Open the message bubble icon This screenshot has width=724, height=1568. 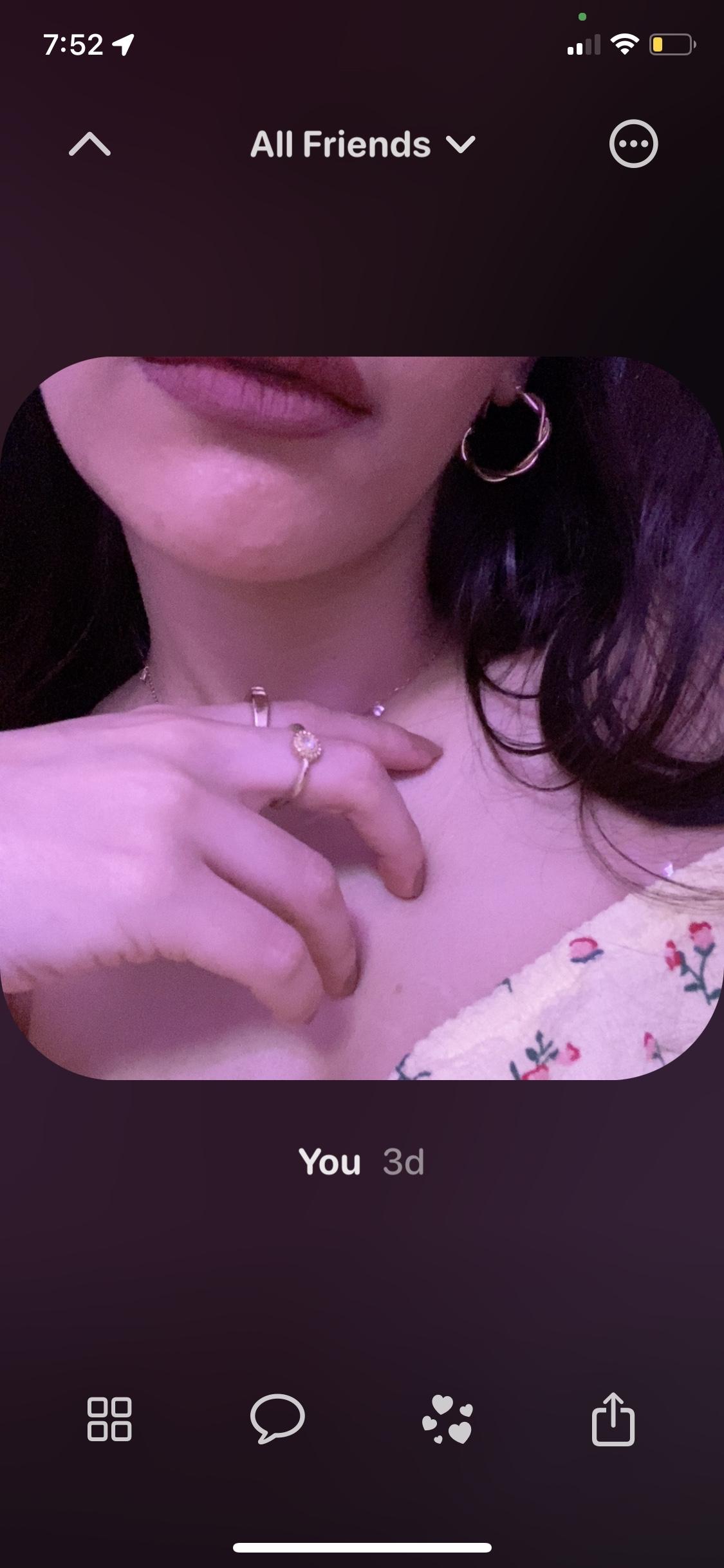[x=277, y=1419]
